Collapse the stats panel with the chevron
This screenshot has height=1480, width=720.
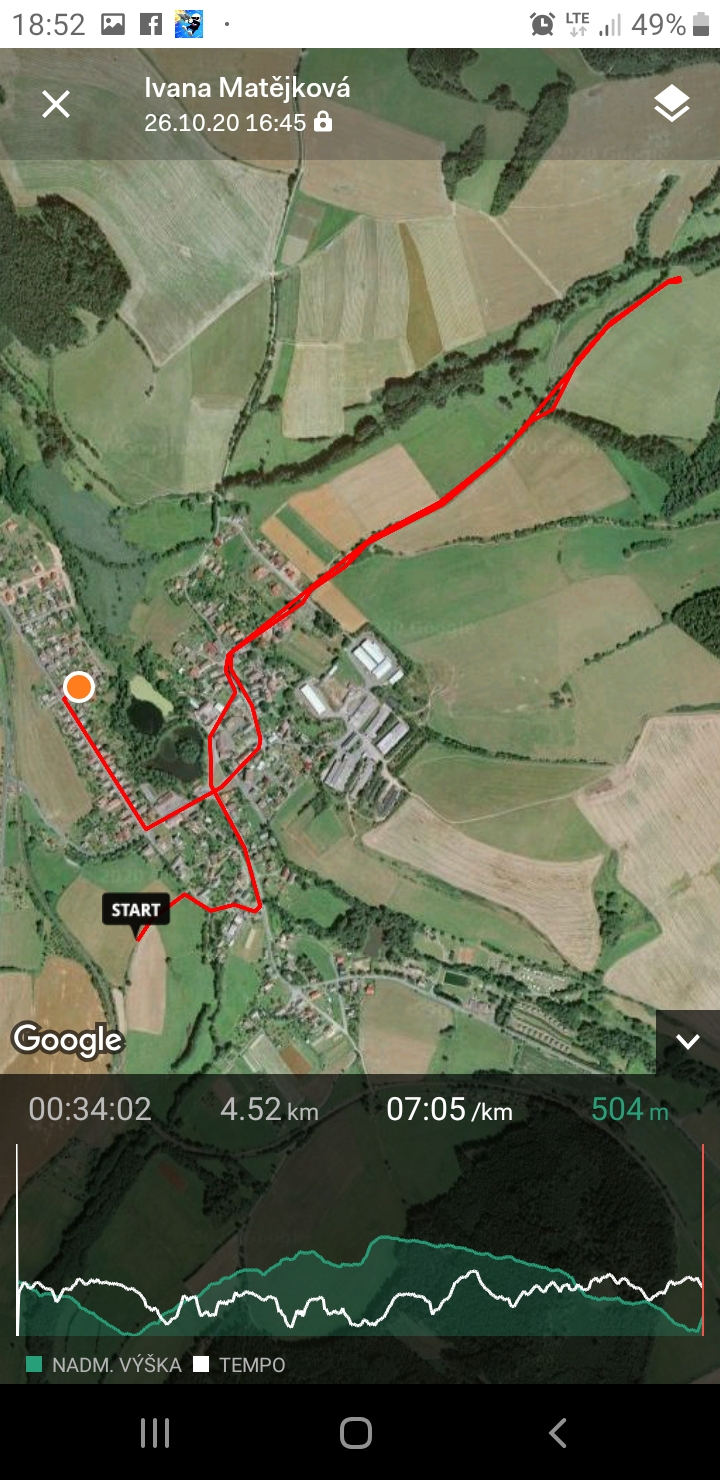pyautogui.click(x=688, y=1042)
